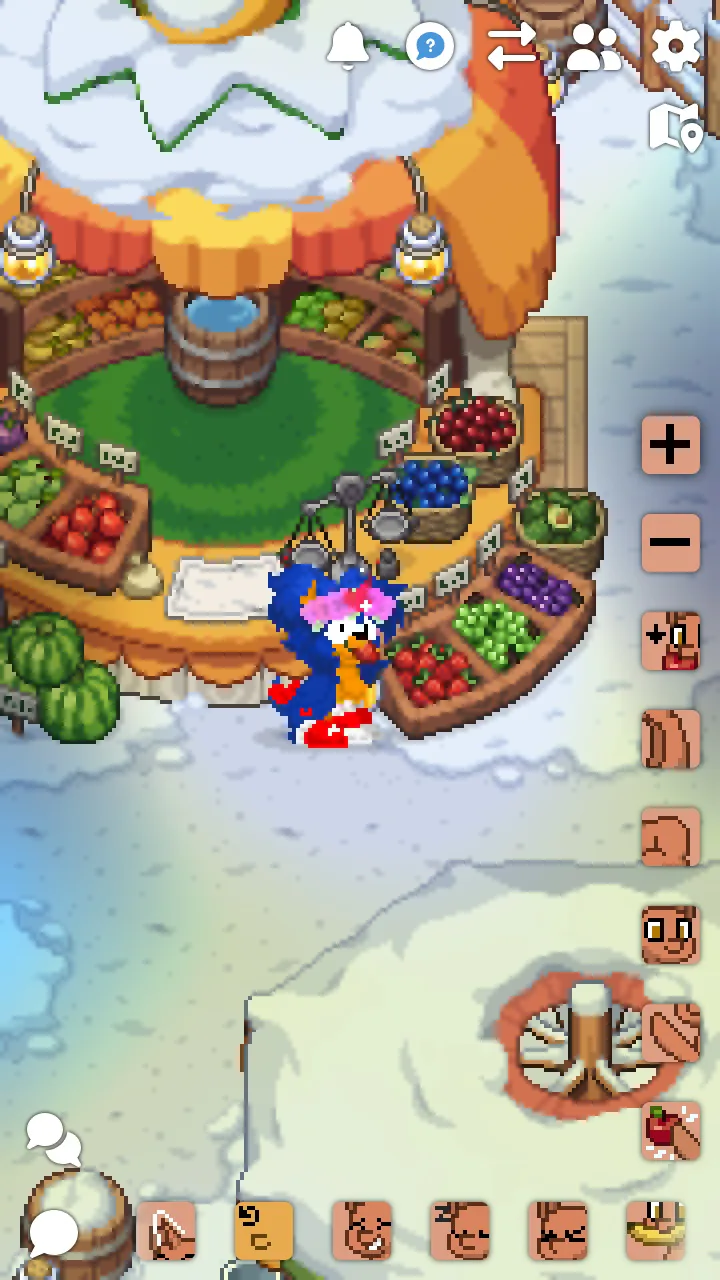Open the notifications bell
720x1280 pixels.
pyautogui.click(x=348, y=46)
